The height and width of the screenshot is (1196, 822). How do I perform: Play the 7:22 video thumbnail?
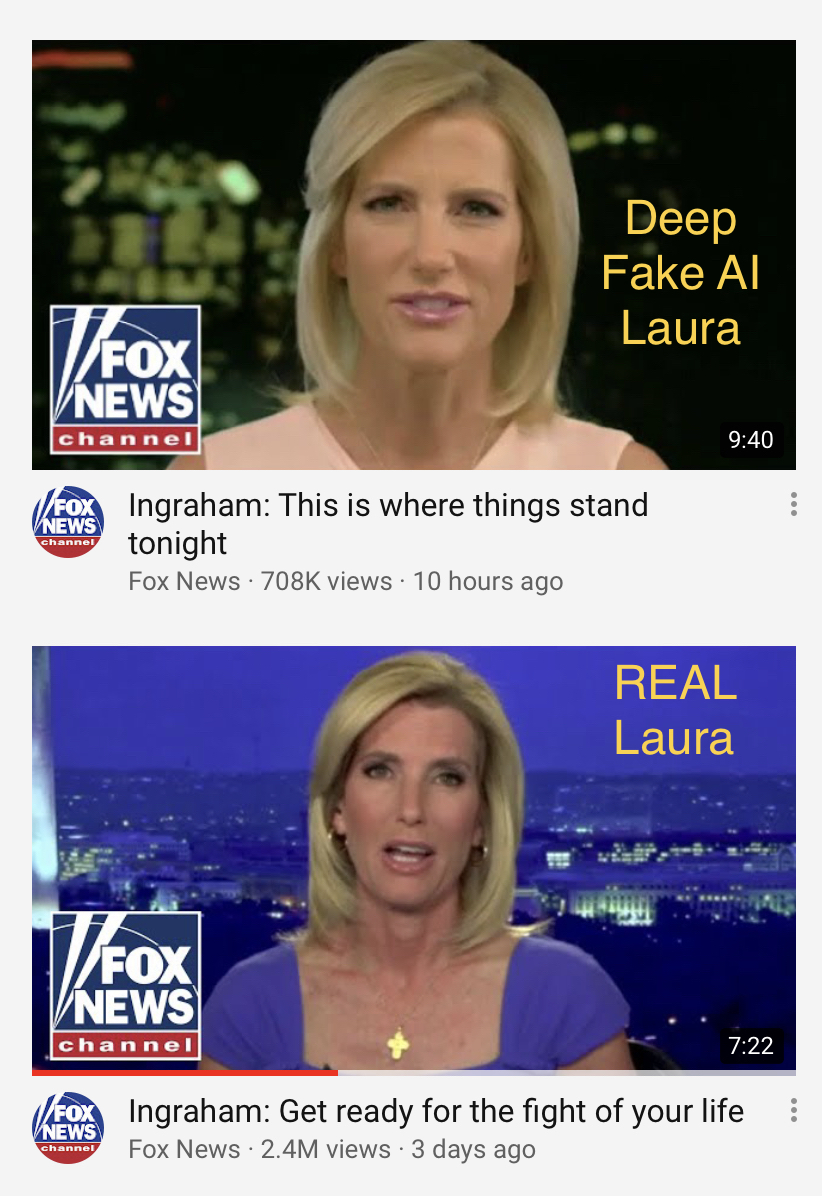(413, 858)
